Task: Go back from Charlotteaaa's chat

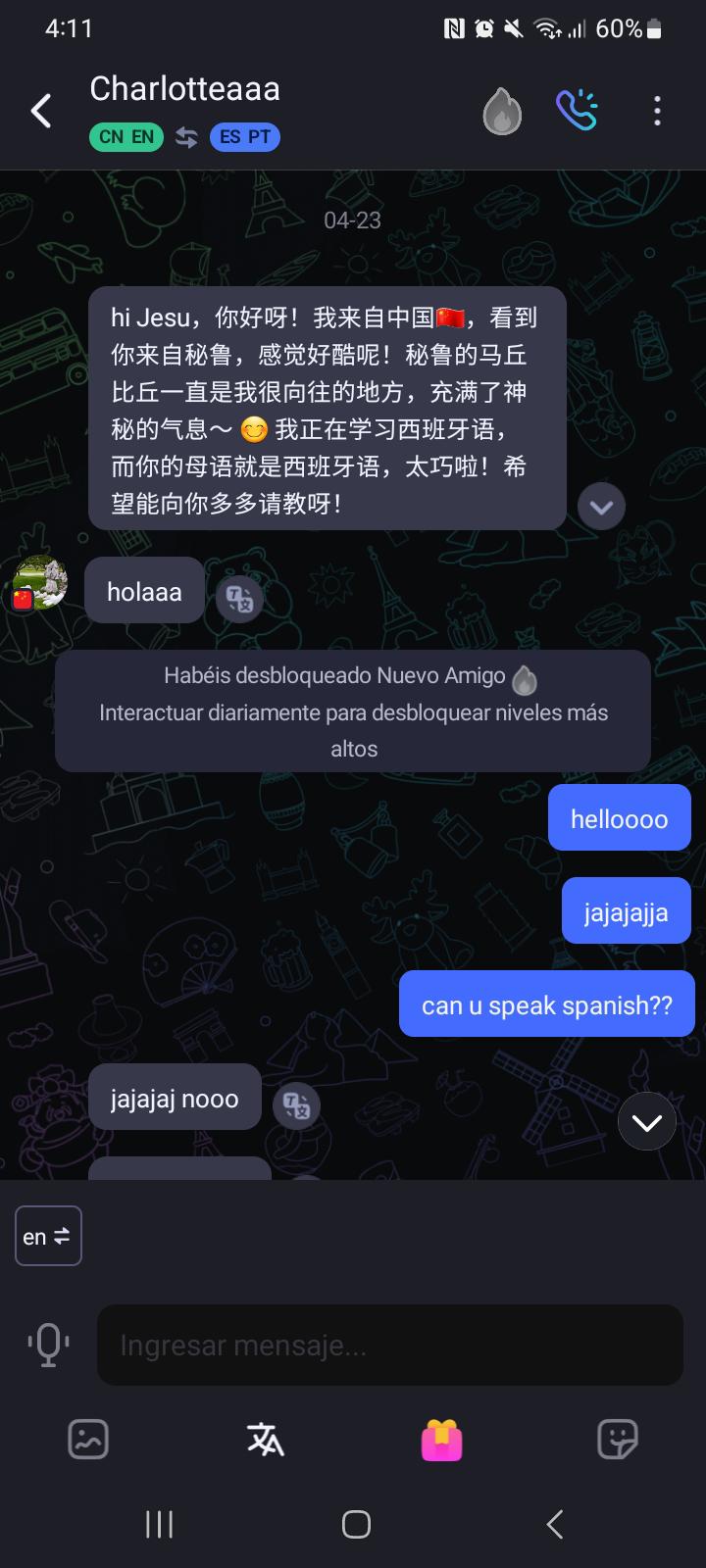Action: [x=41, y=111]
